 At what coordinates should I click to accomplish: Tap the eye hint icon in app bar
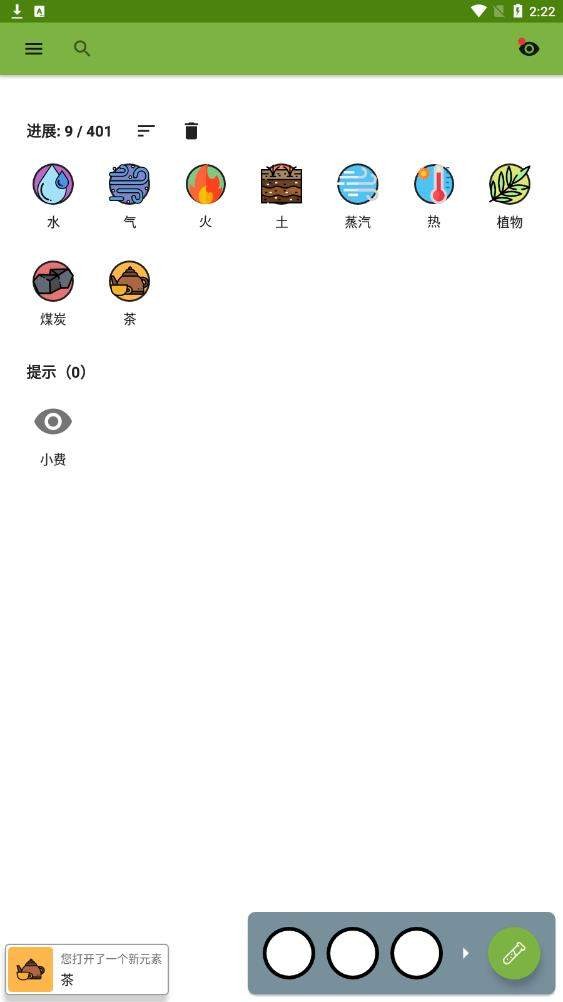coord(528,48)
